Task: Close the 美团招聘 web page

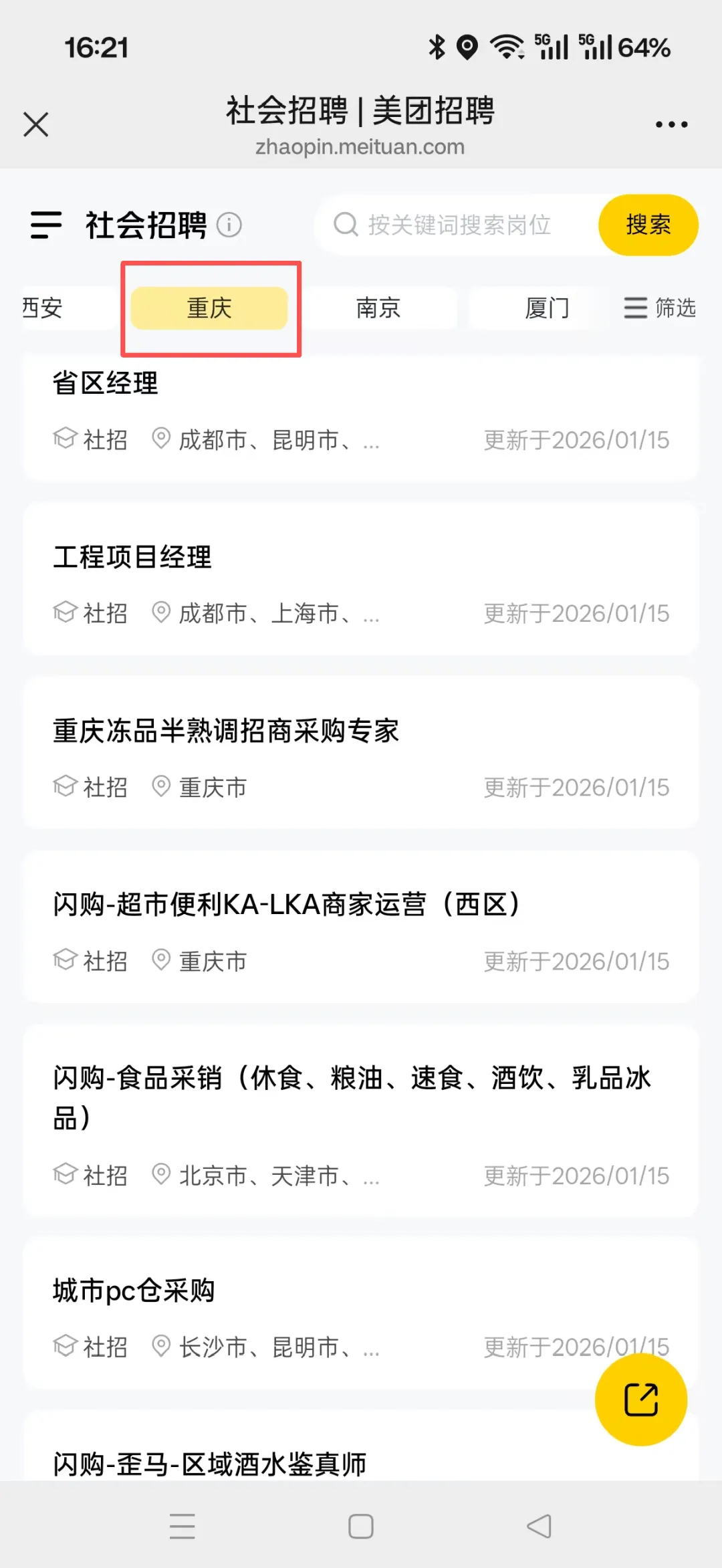Action: pos(36,124)
